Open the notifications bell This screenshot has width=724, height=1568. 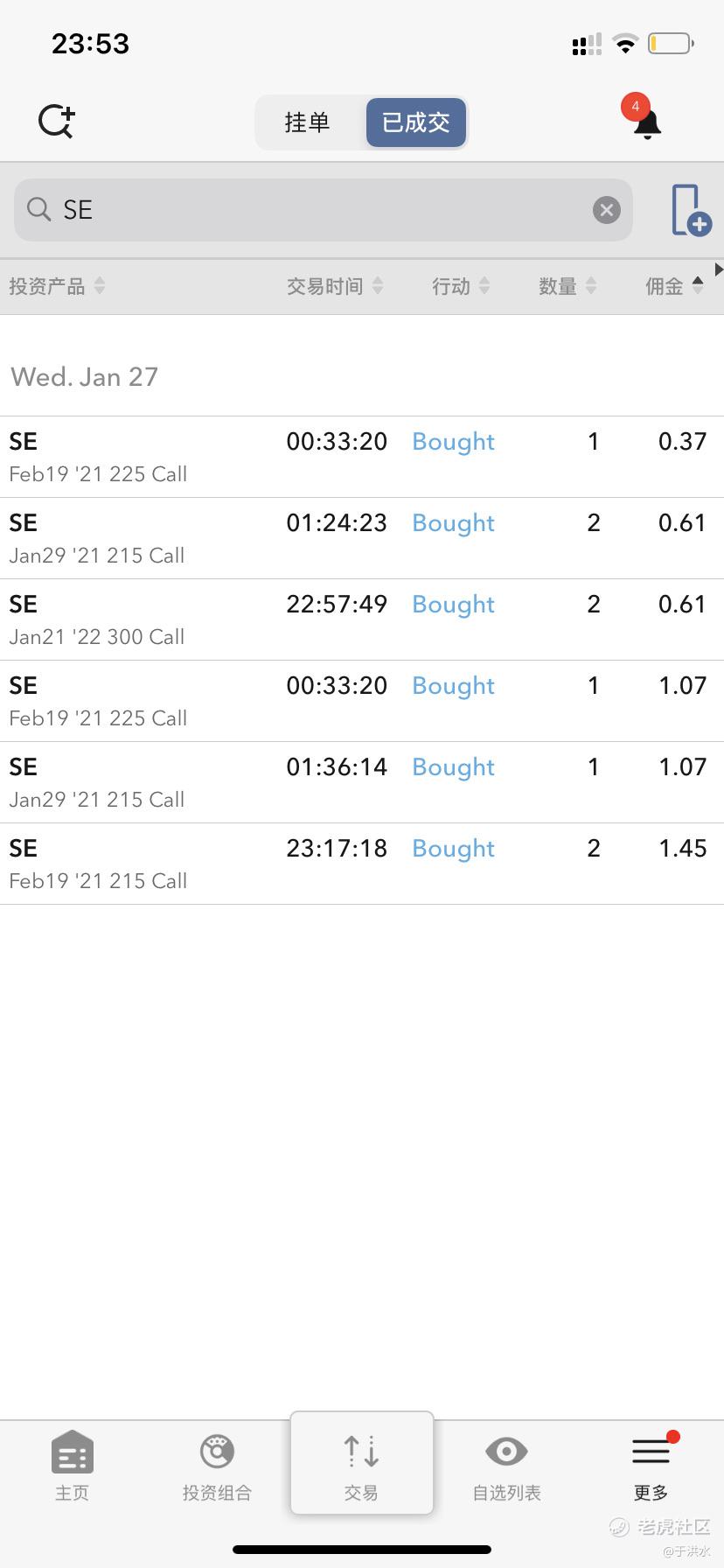646,119
